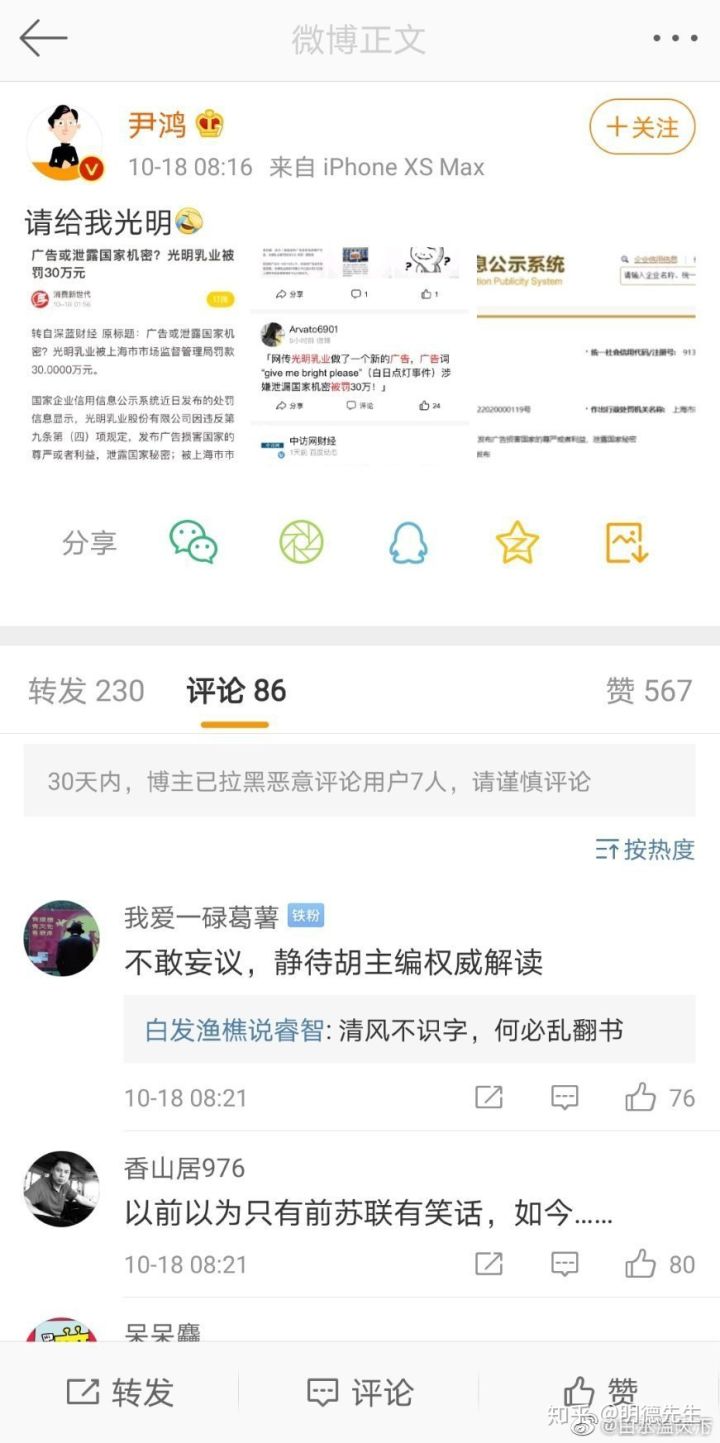Change comment sorting with 按热度
Viewport: 720px width, 1443px height.
tap(644, 850)
